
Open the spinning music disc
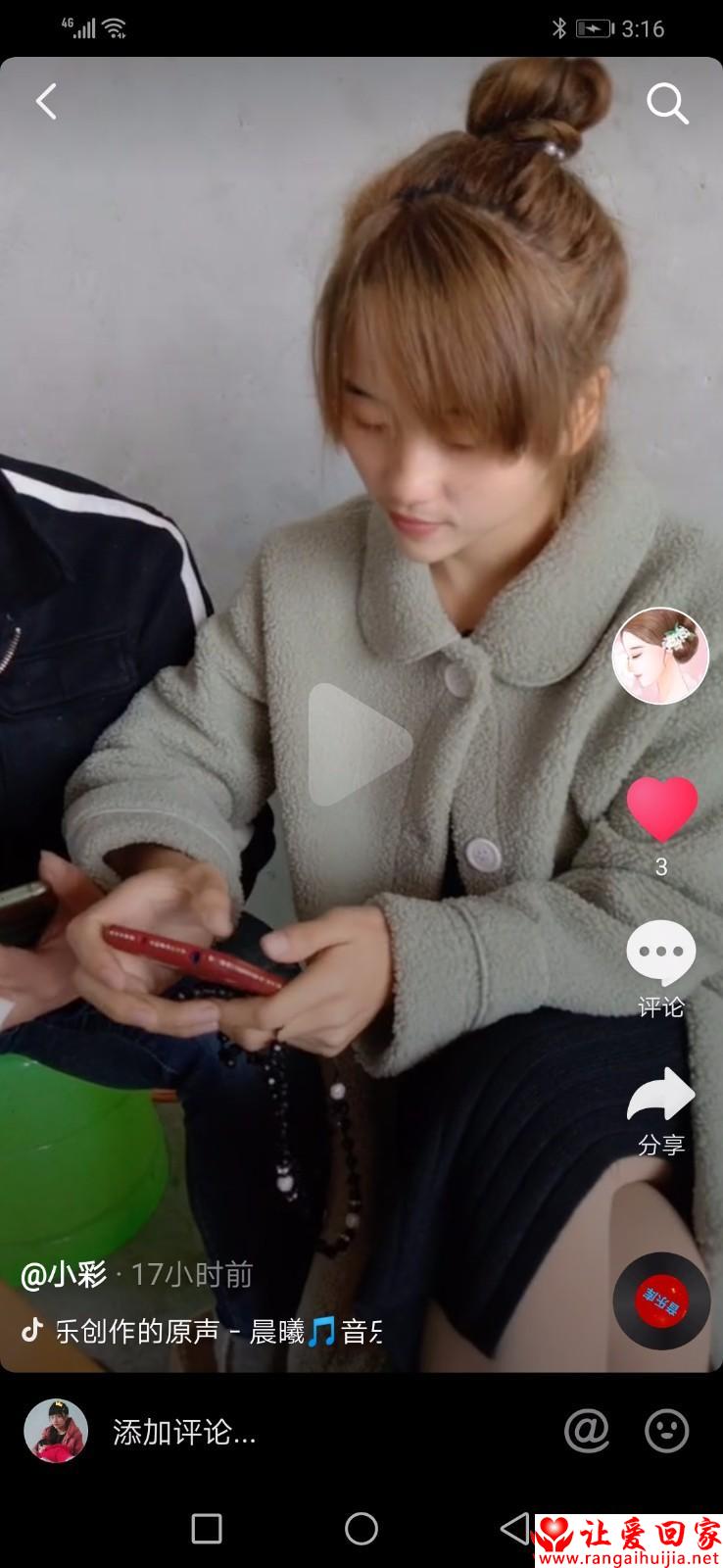[661, 1300]
